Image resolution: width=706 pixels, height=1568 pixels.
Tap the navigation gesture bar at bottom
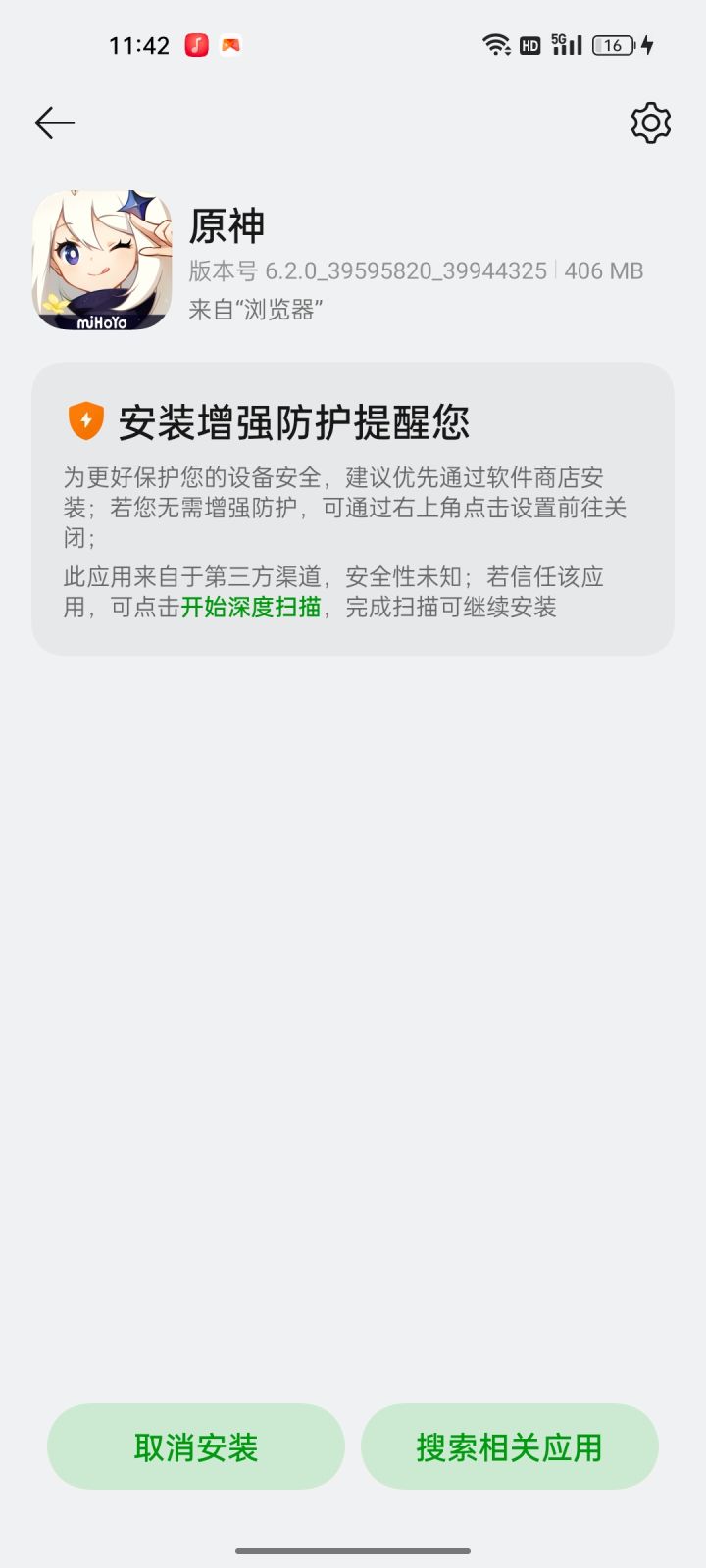click(353, 1551)
